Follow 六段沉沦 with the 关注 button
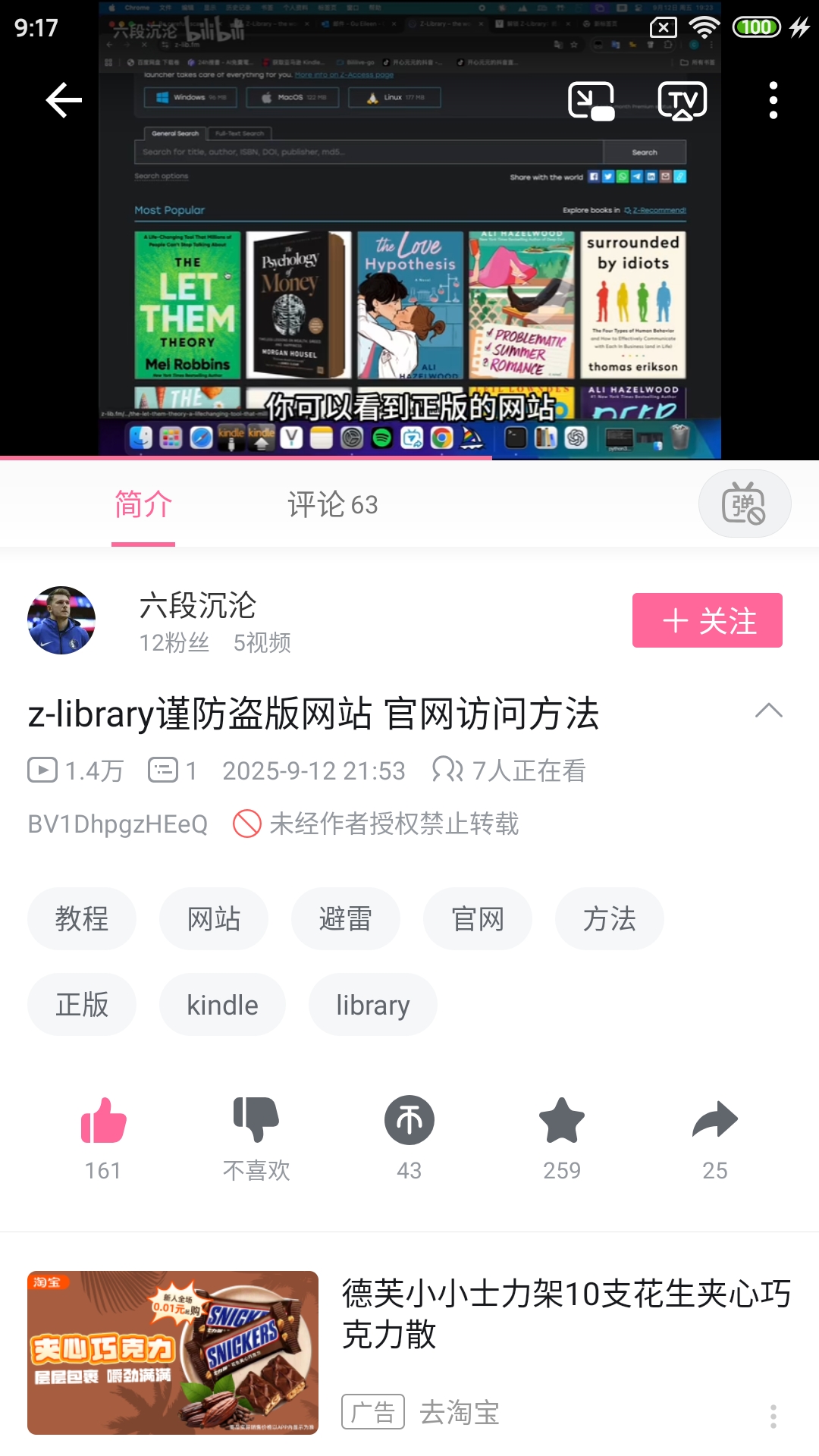Screen dimensions: 819x1456 [x=707, y=620]
